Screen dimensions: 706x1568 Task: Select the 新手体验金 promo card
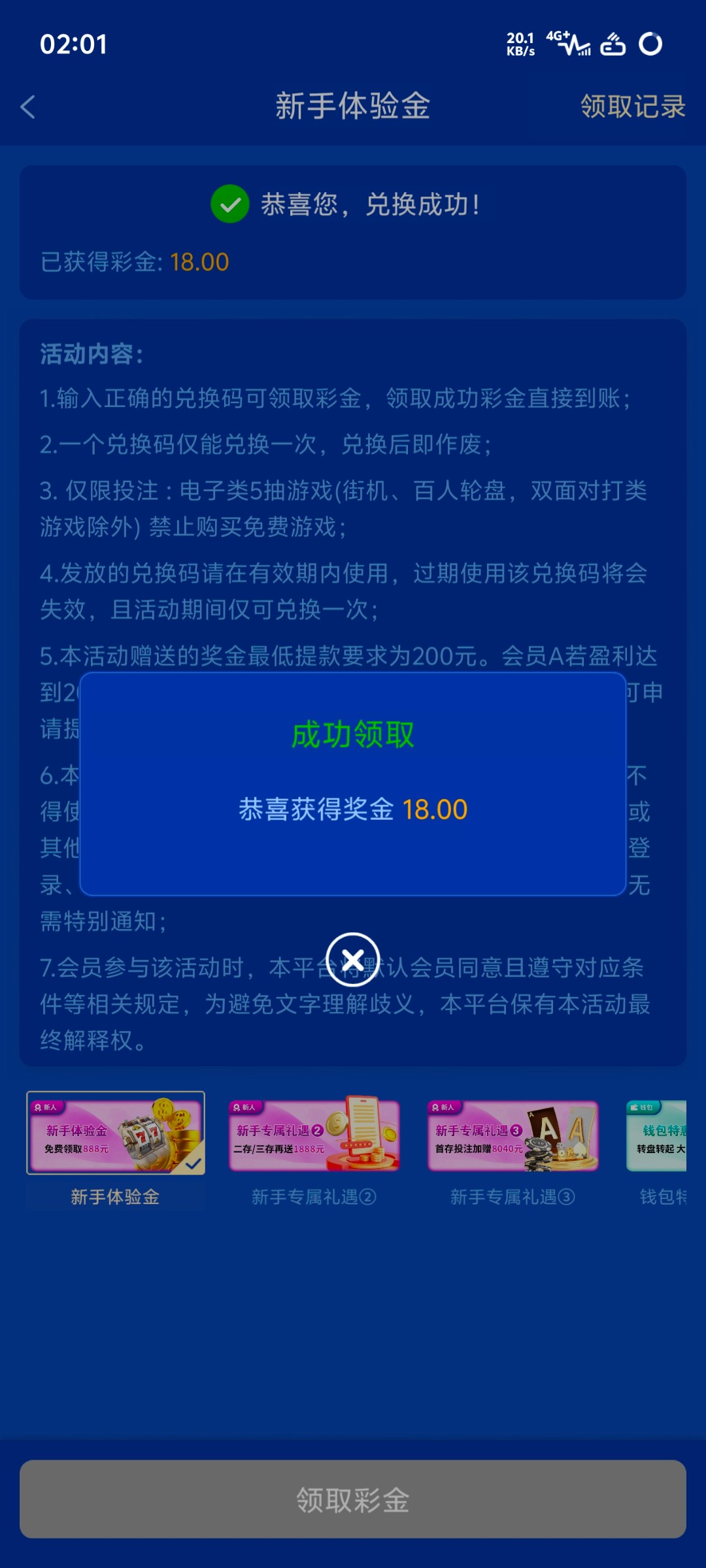[x=116, y=1134]
